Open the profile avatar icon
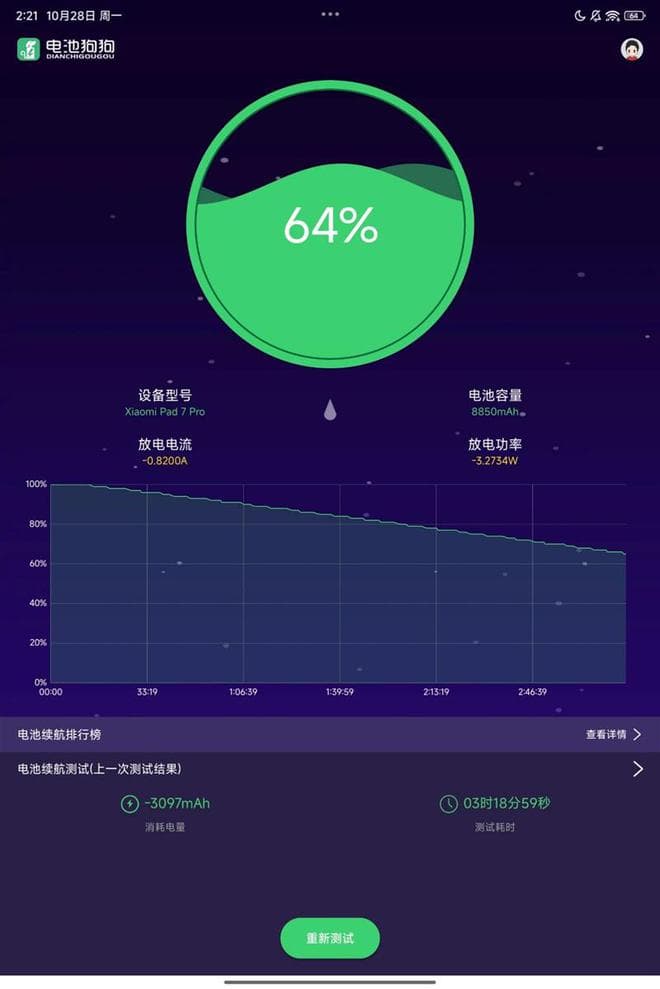 pos(631,49)
